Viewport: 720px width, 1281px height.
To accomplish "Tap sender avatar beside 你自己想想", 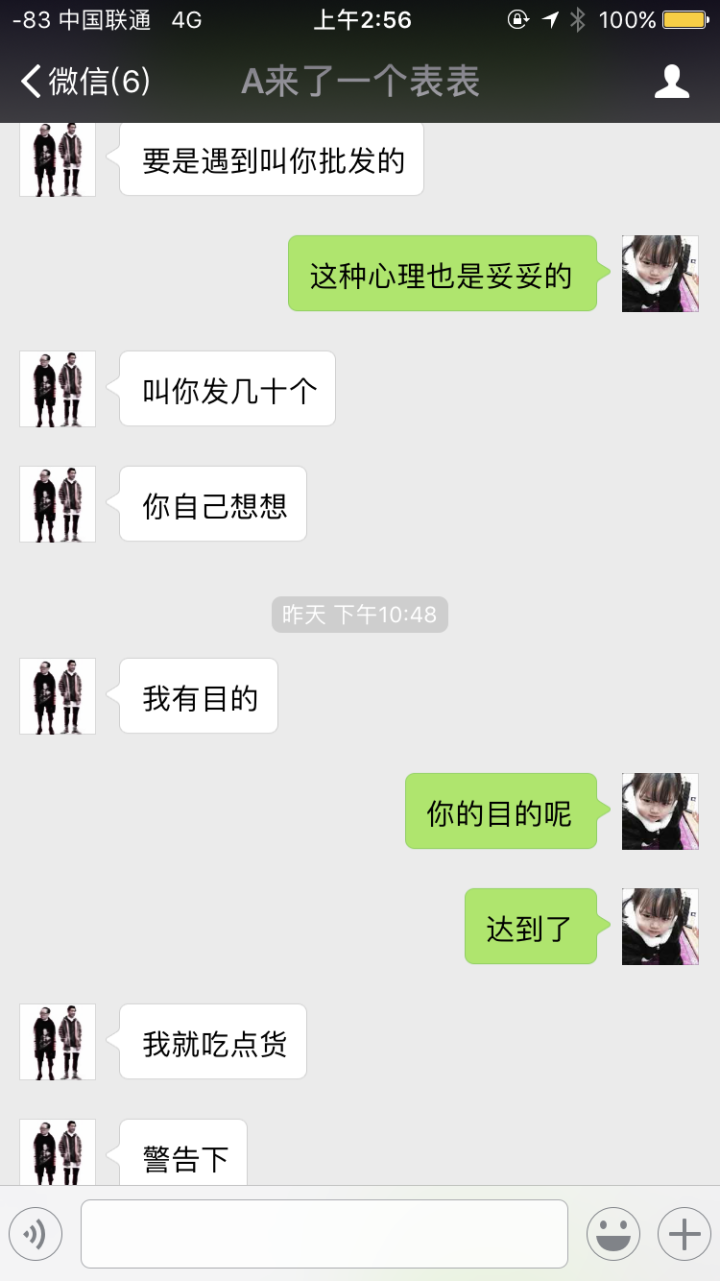I will coord(58,504).
